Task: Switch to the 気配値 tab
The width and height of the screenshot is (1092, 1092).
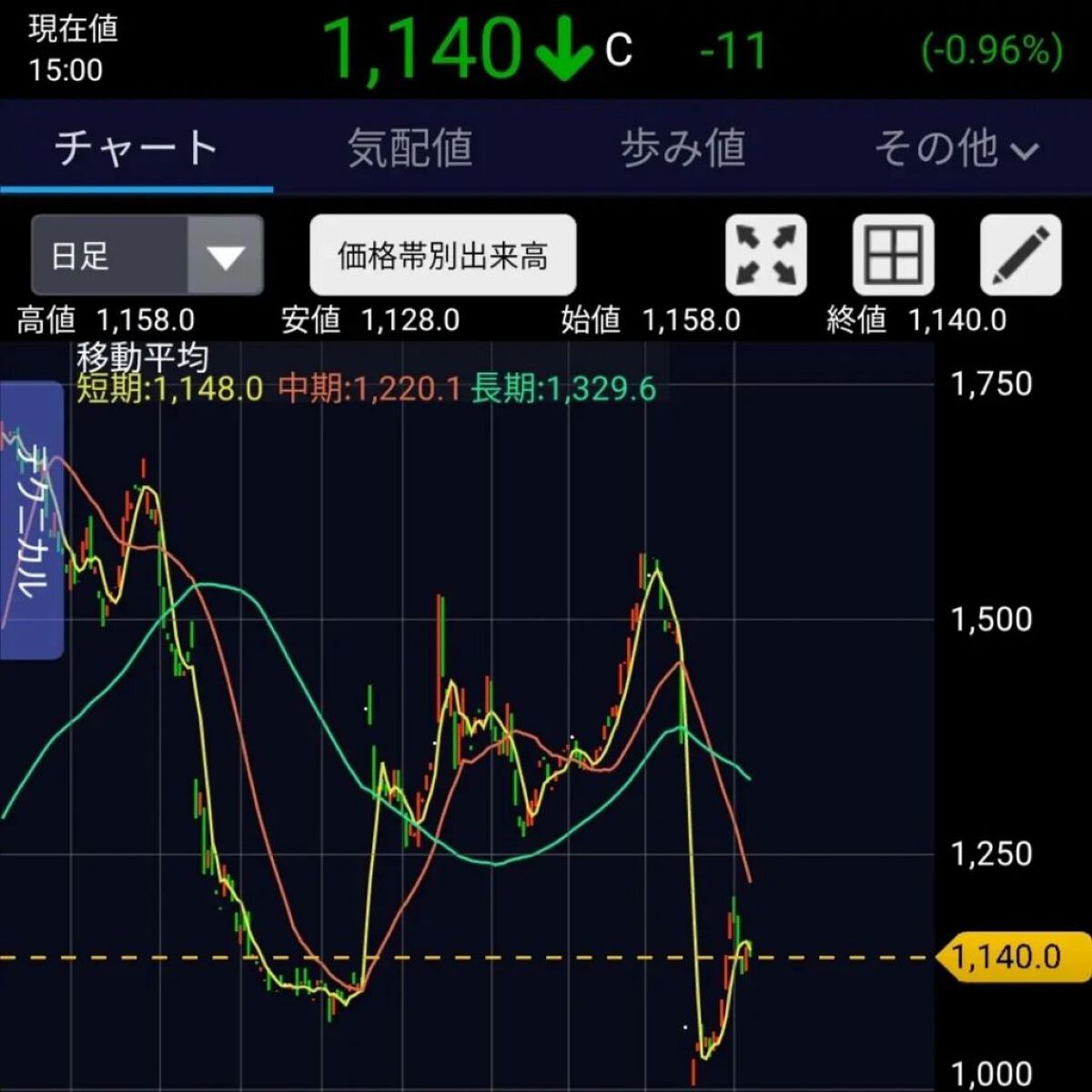Action: pyautogui.click(x=409, y=148)
